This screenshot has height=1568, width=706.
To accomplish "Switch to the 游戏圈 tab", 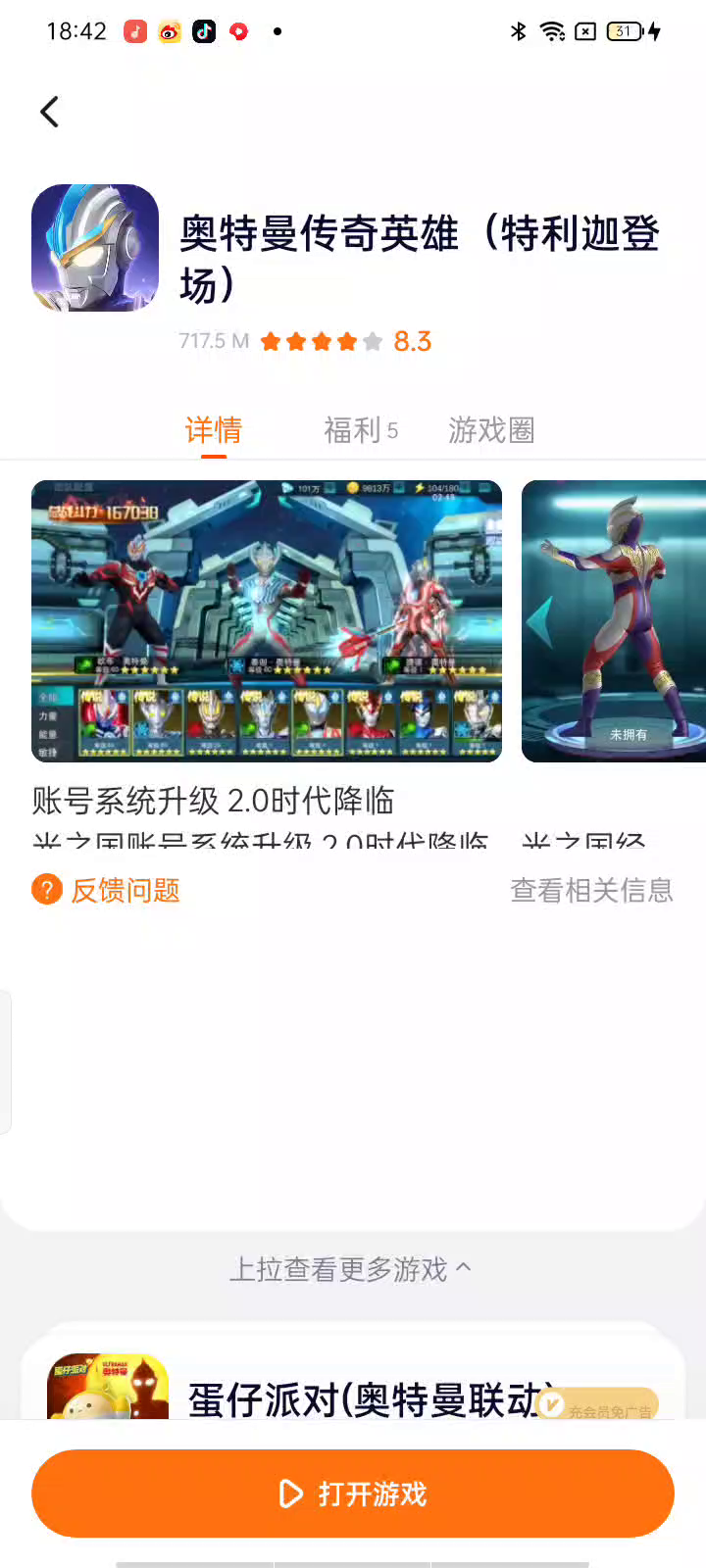I will tap(490, 429).
